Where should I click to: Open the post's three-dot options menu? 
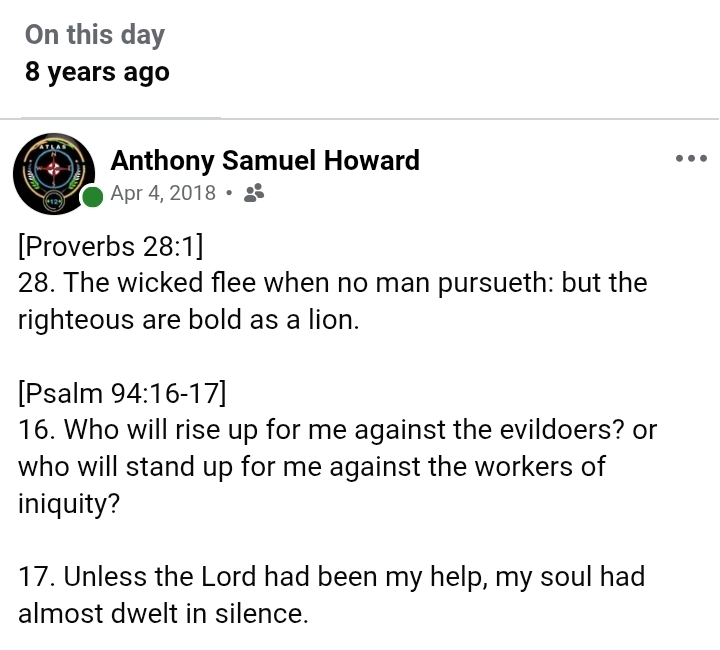691,158
